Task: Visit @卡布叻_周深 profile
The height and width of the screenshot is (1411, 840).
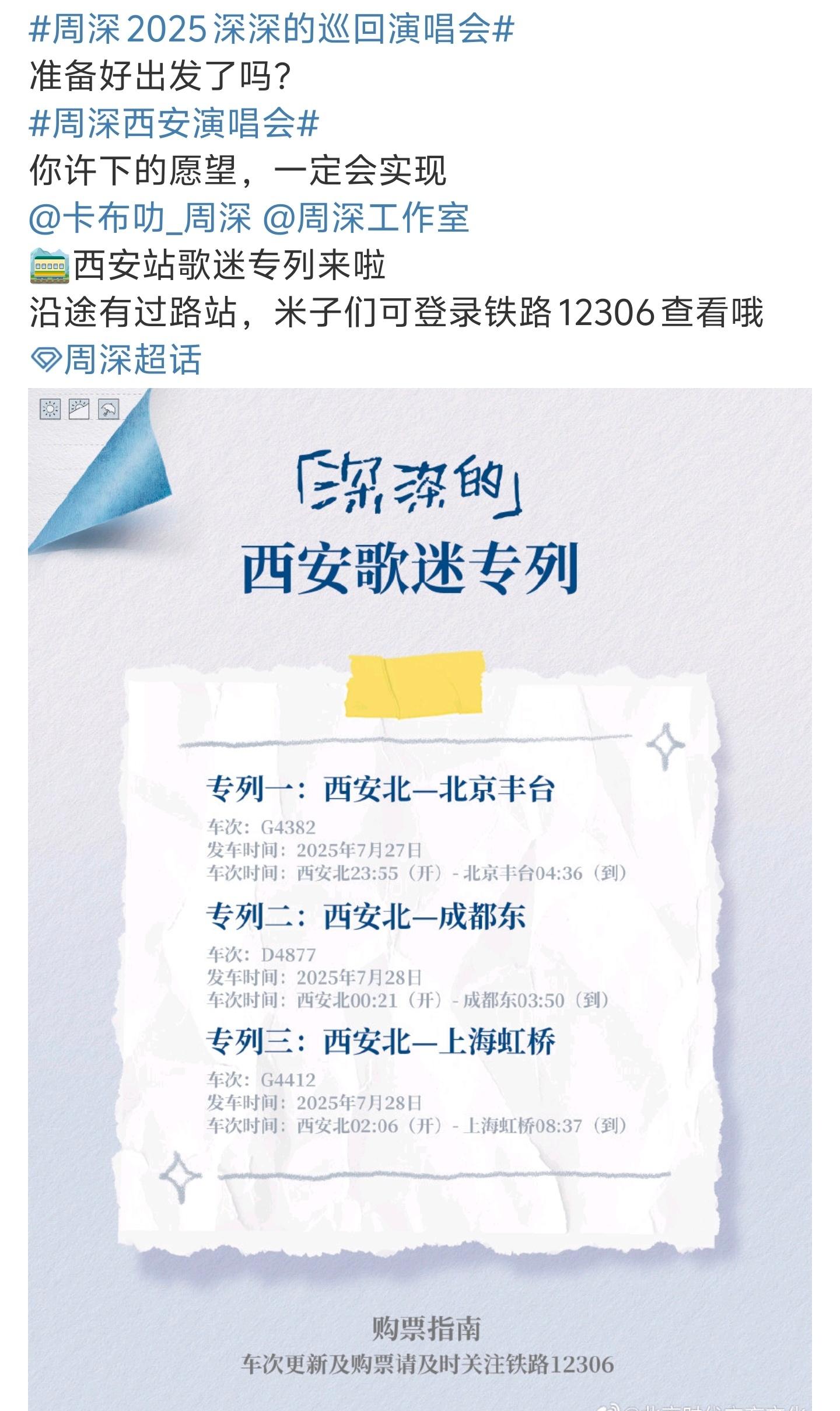Action: tap(140, 218)
